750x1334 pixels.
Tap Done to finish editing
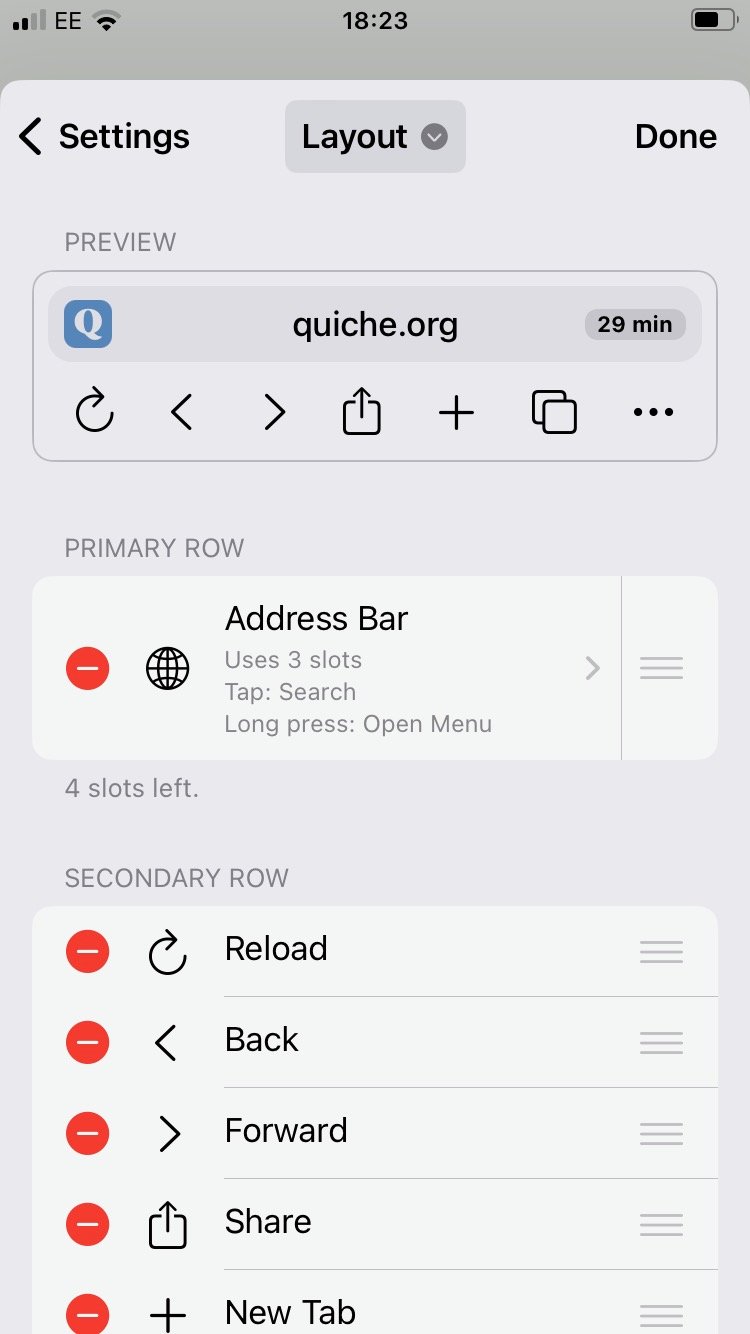(676, 136)
